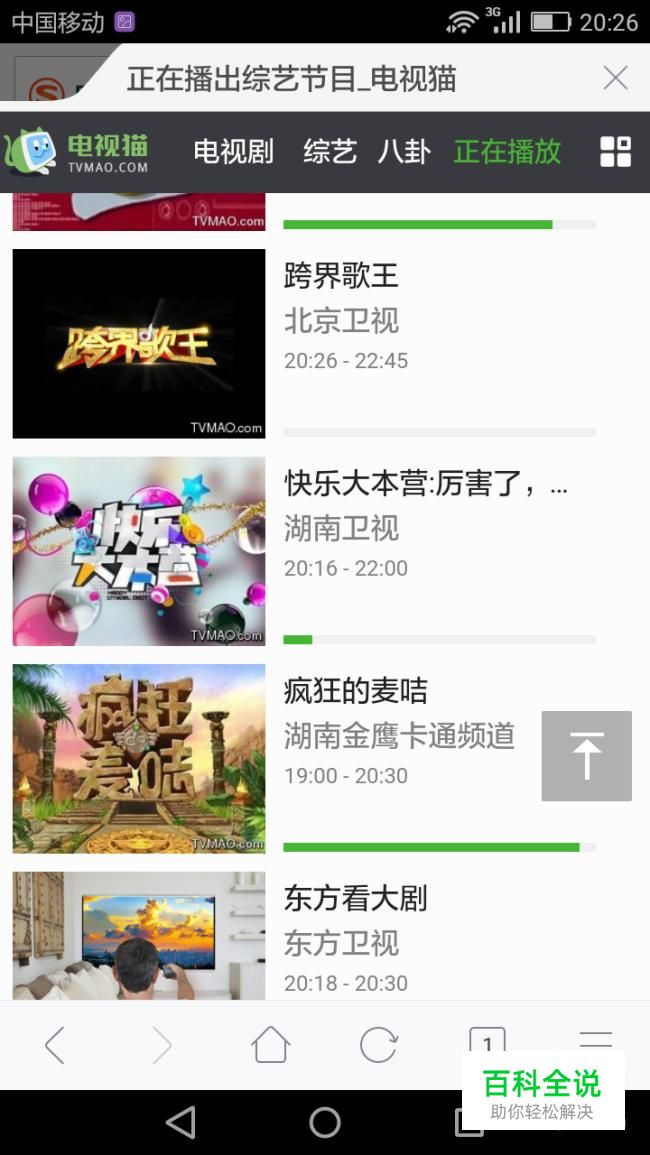Screen dimensions: 650x1155
Task: Go to the 八卦 section
Action: [404, 152]
